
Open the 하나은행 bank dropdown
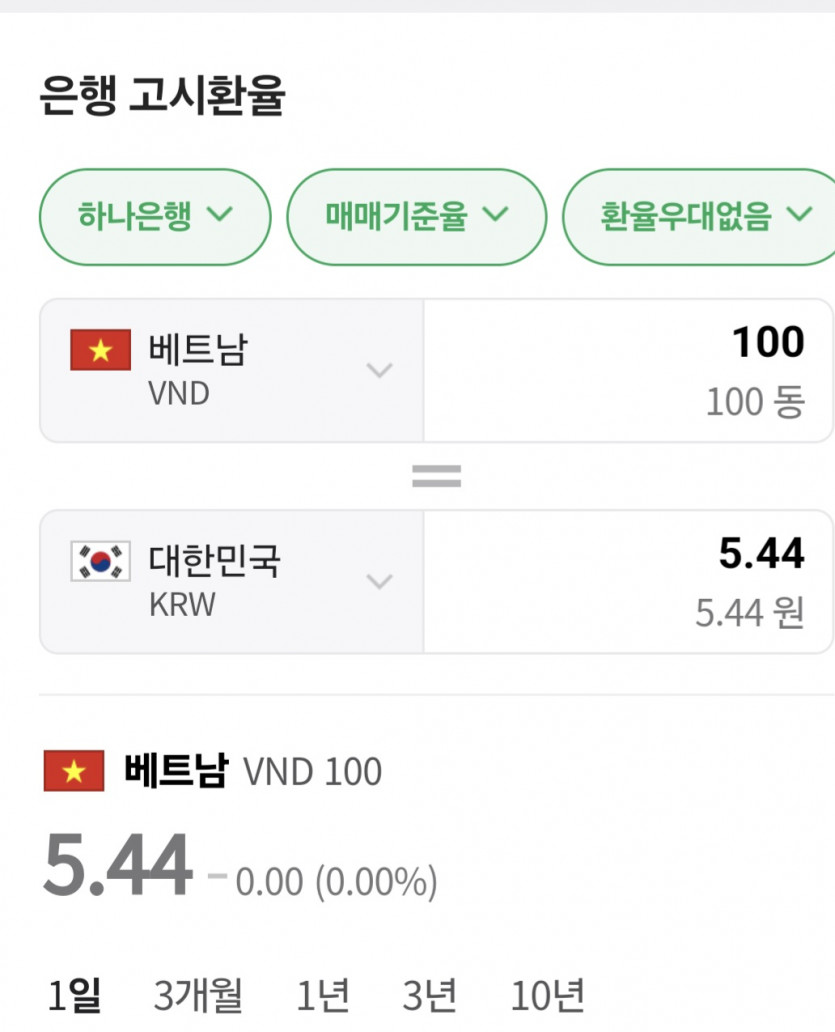155,216
